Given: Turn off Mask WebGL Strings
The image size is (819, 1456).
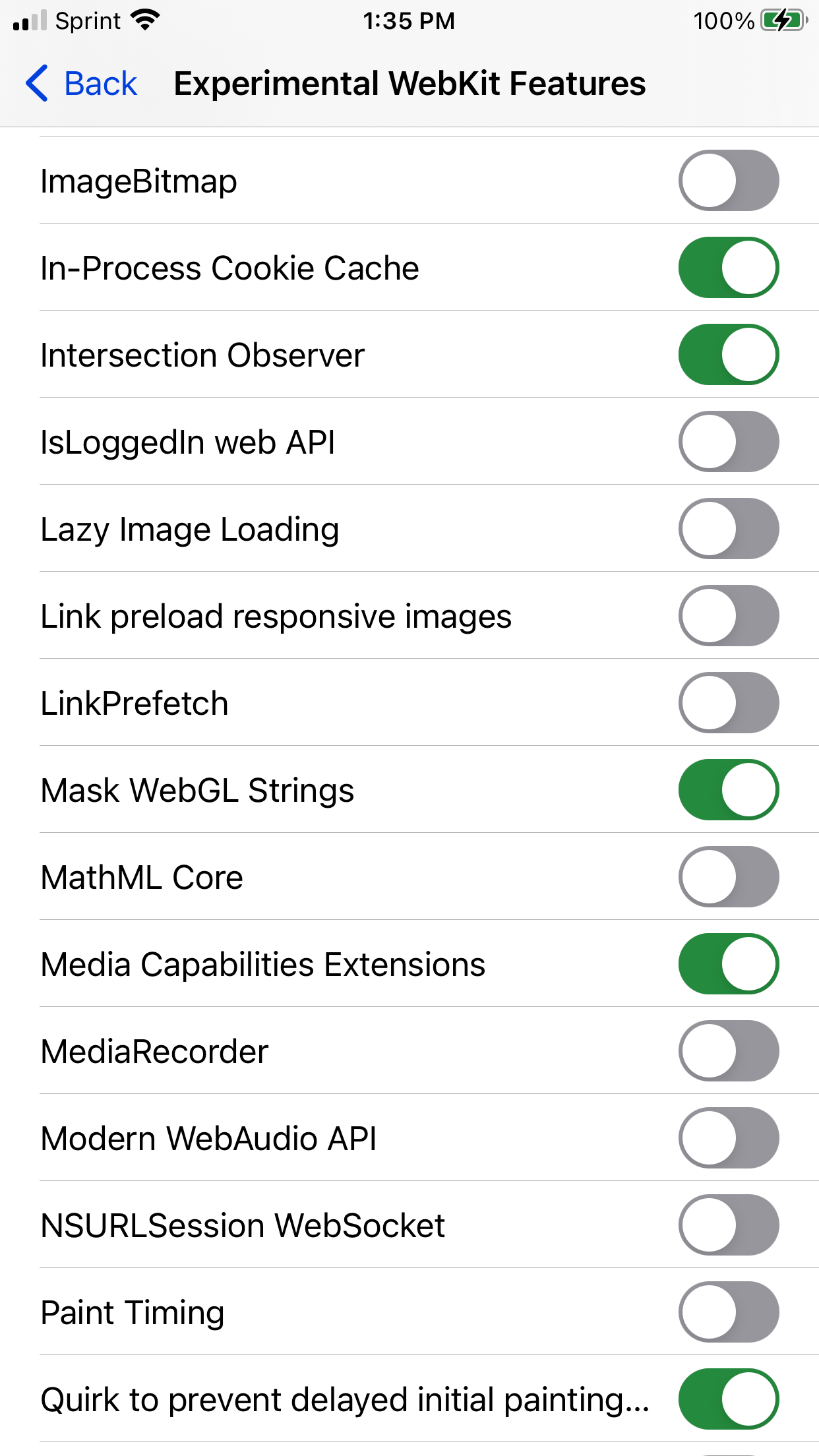Looking at the screenshot, I should tap(728, 790).
